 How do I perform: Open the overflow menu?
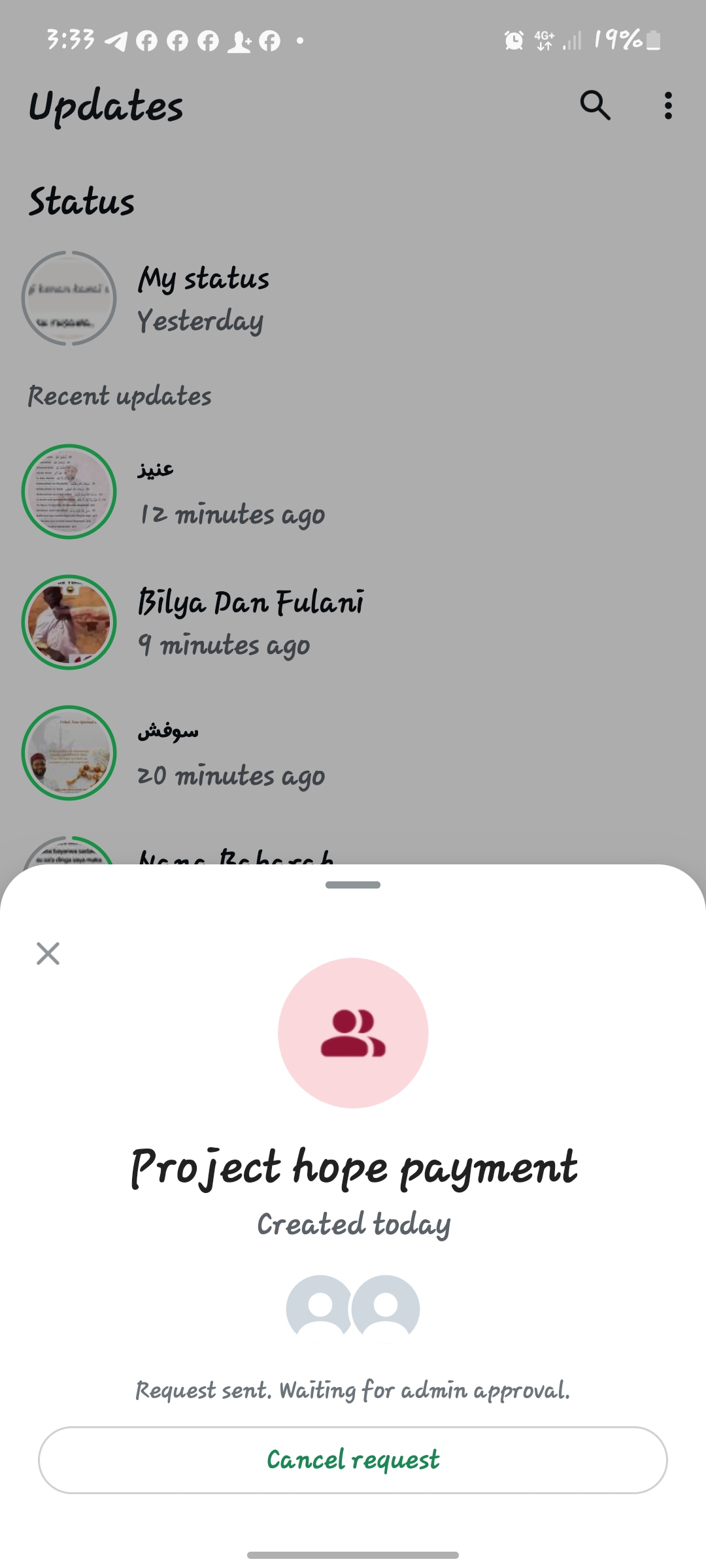tap(667, 105)
